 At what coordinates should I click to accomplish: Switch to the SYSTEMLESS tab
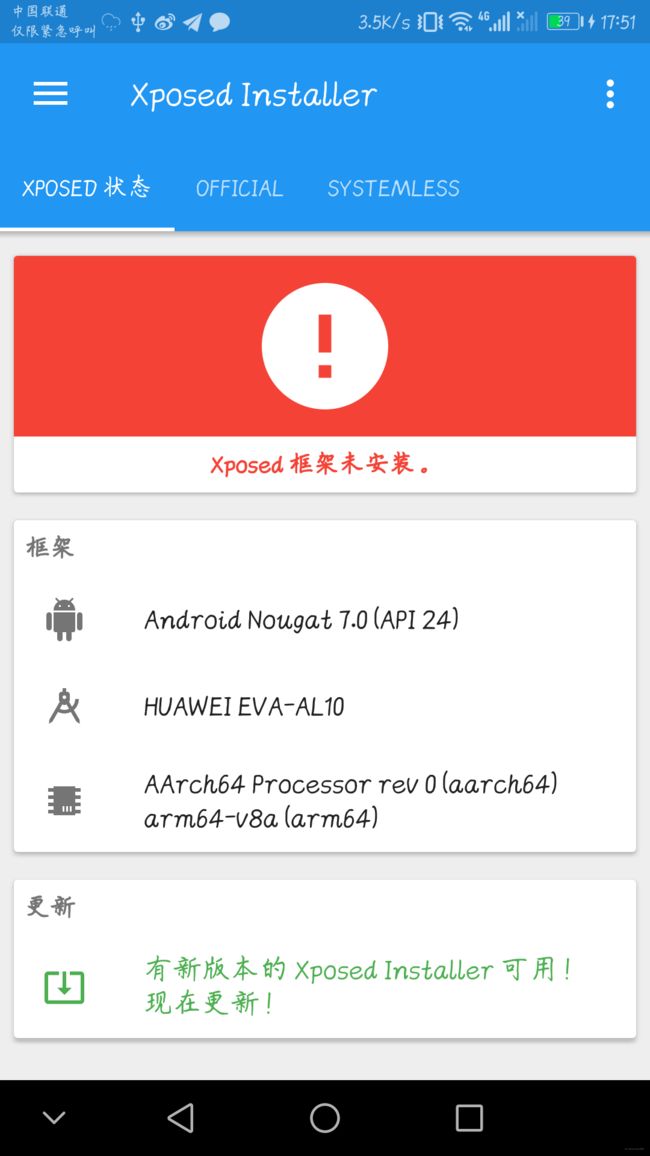394,189
